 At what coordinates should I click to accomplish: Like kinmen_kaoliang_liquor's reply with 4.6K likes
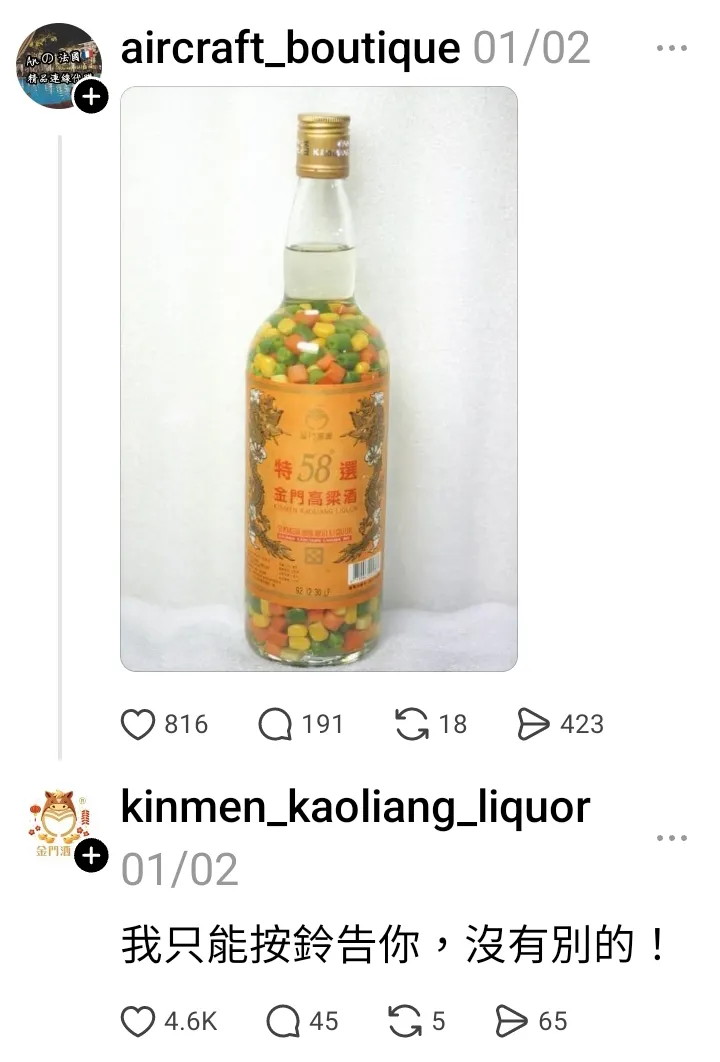pos(139,1021)
